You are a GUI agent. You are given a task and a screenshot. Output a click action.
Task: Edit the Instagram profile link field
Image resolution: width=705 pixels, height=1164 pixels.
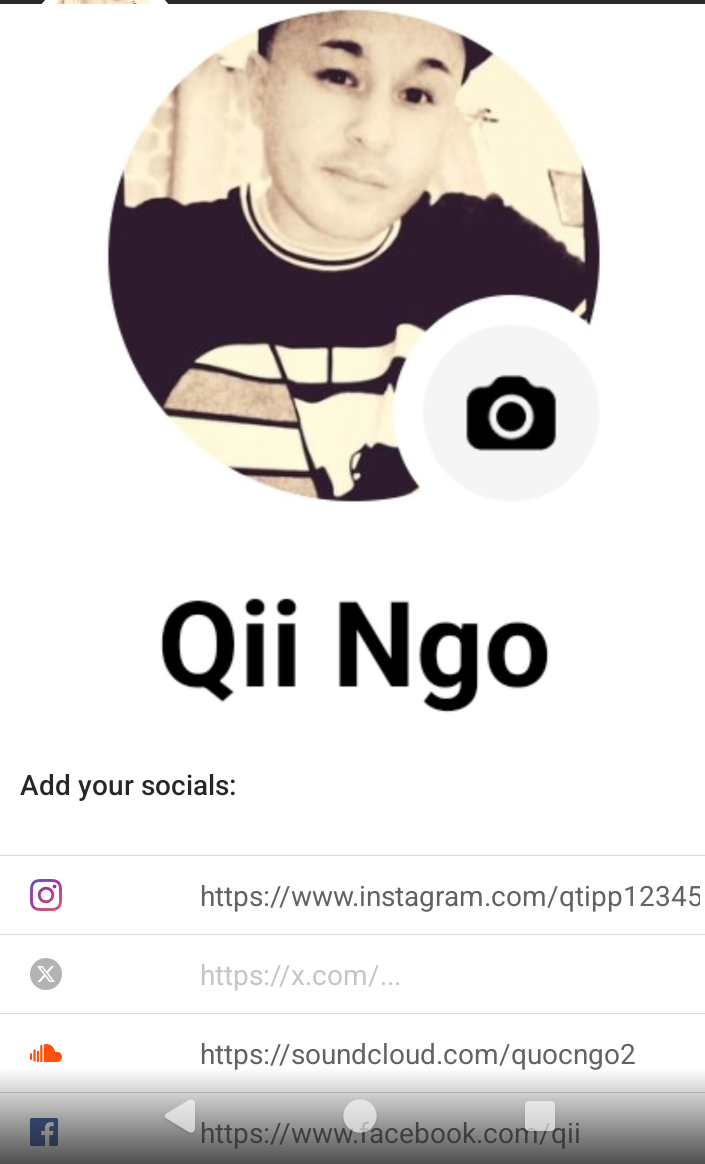click(449, 895)
